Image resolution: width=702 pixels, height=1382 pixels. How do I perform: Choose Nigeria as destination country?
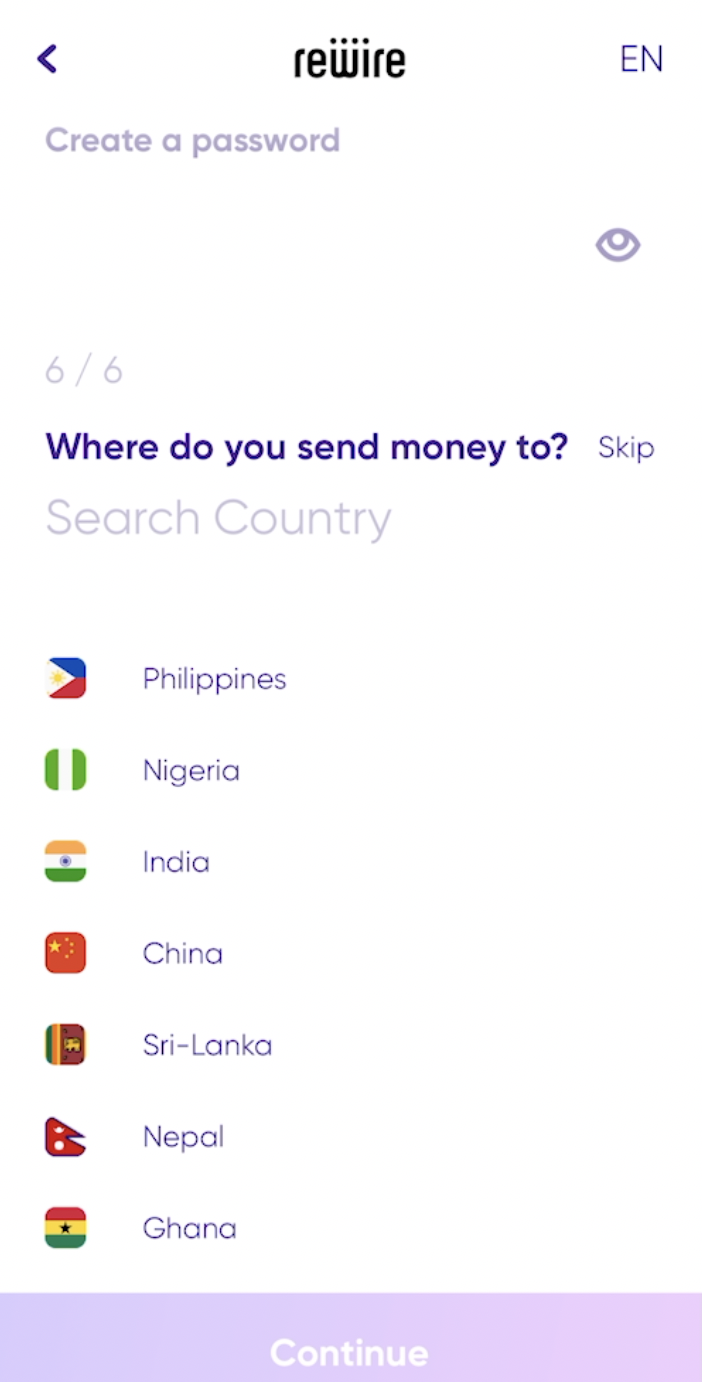pos(191,771)
